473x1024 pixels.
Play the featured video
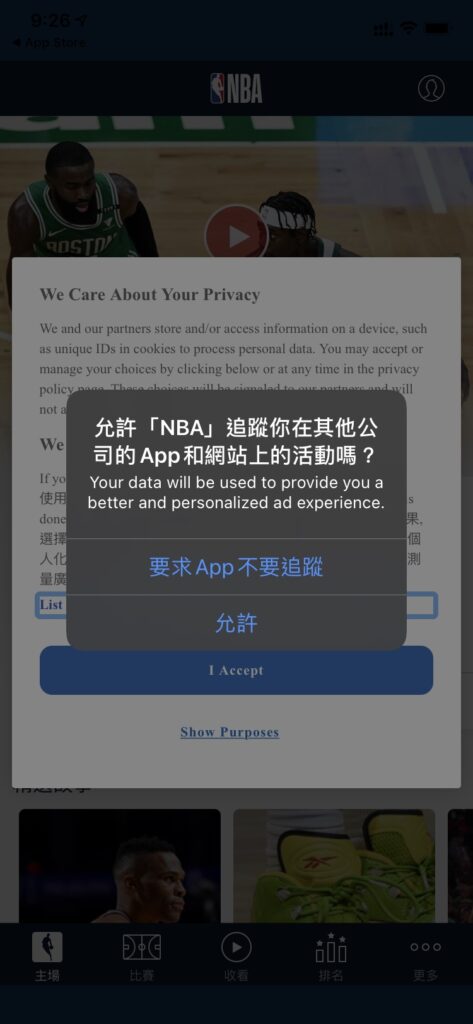pyautogui.click(x=236, y=235)
